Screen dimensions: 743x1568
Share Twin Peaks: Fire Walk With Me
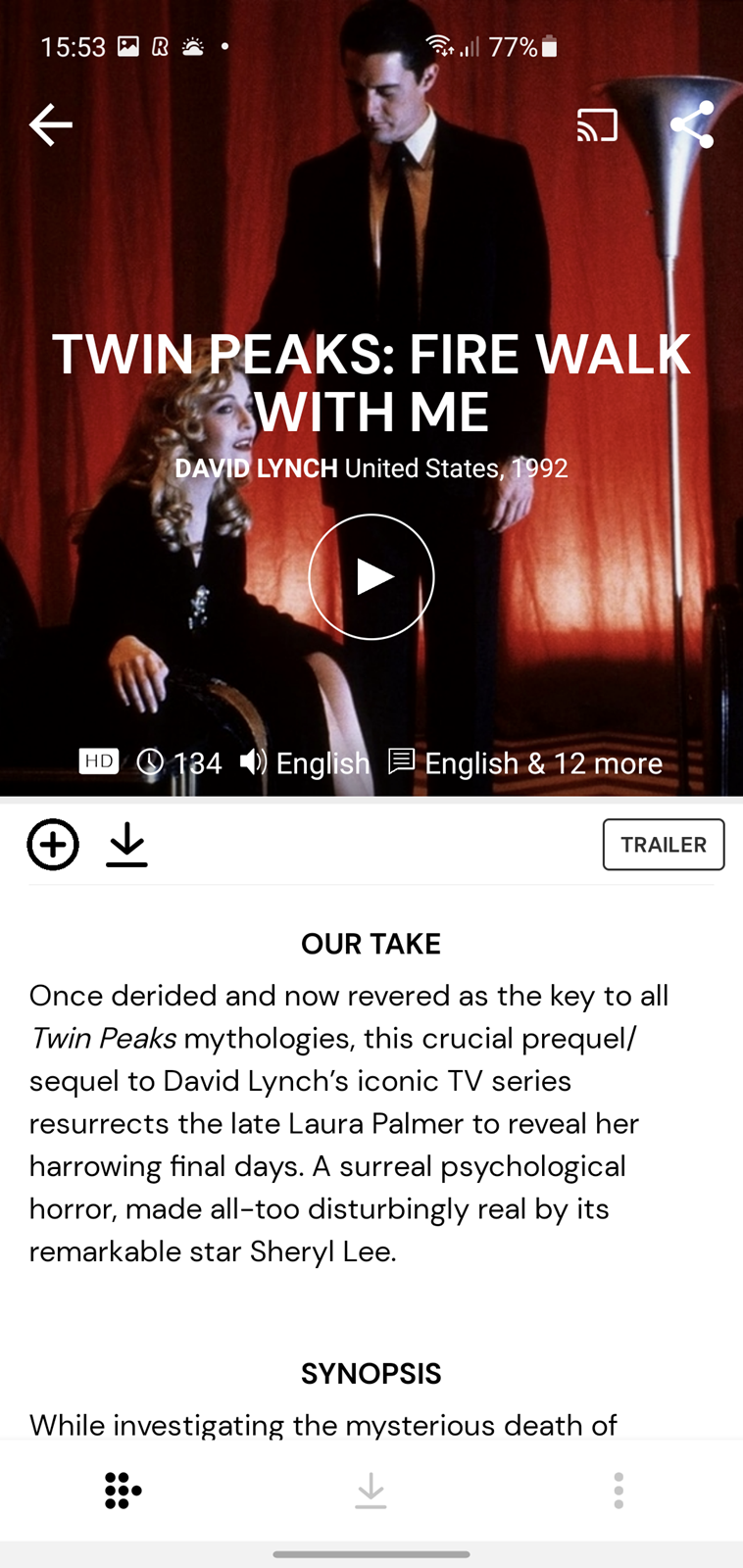click(x=691, y=125)
